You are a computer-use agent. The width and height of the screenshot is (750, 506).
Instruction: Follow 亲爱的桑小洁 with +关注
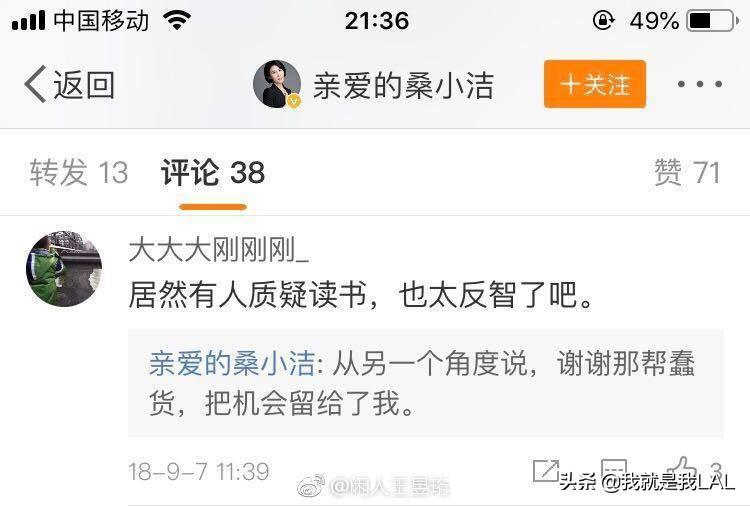(x=595, y=85)
